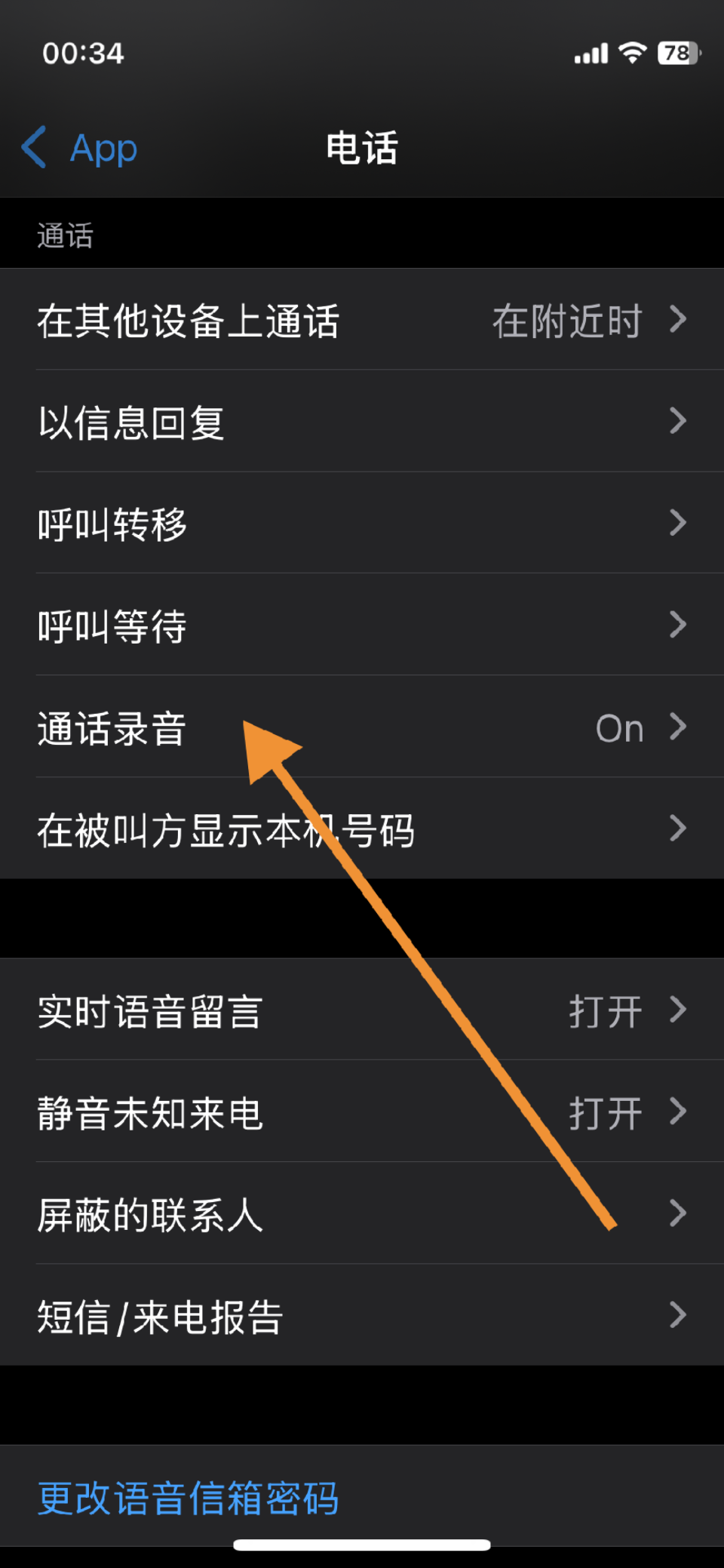Open 在被叫方显示本机号码 setting

point(362,829)
